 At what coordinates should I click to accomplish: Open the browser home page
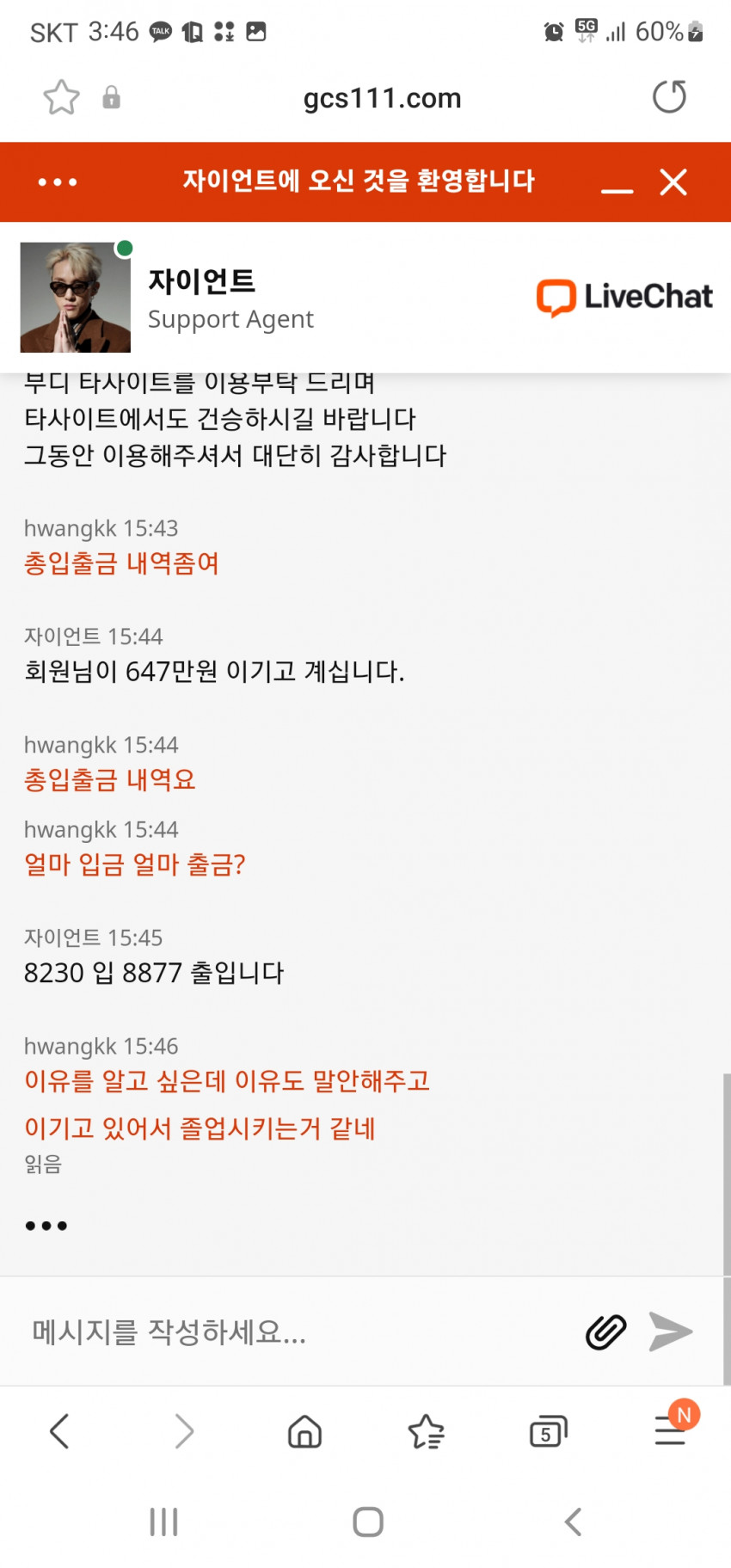[x=304, y=1432]
